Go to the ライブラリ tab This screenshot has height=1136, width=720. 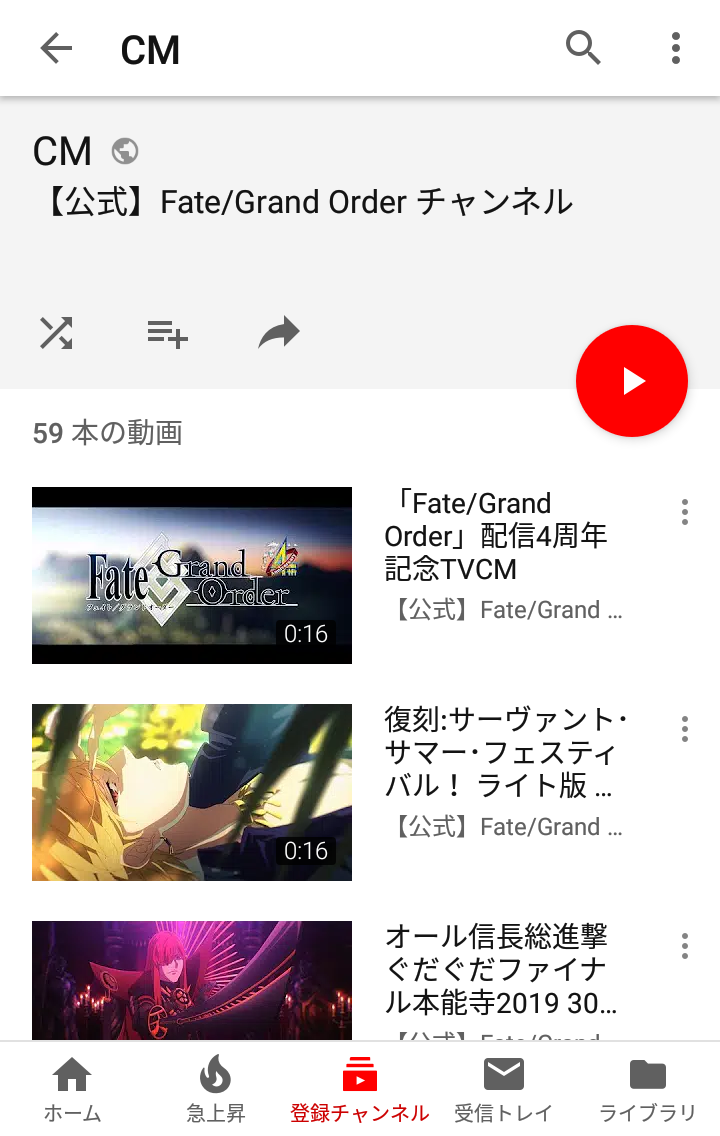point(648,1089)
